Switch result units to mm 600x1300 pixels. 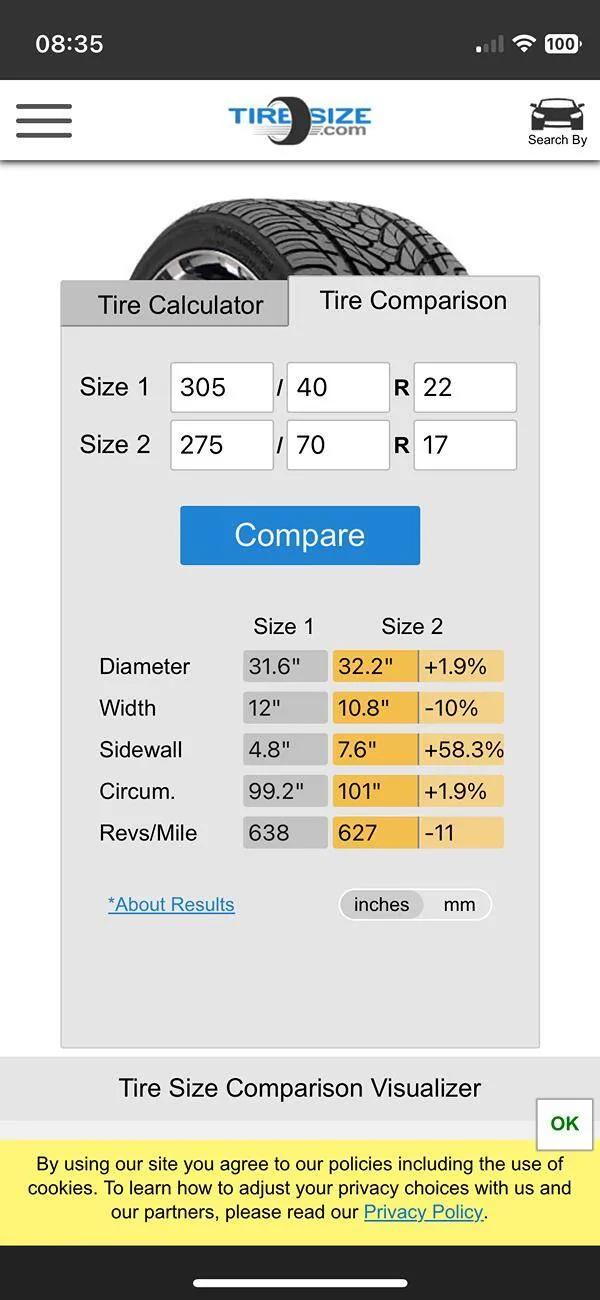click(x=459, y=905)
